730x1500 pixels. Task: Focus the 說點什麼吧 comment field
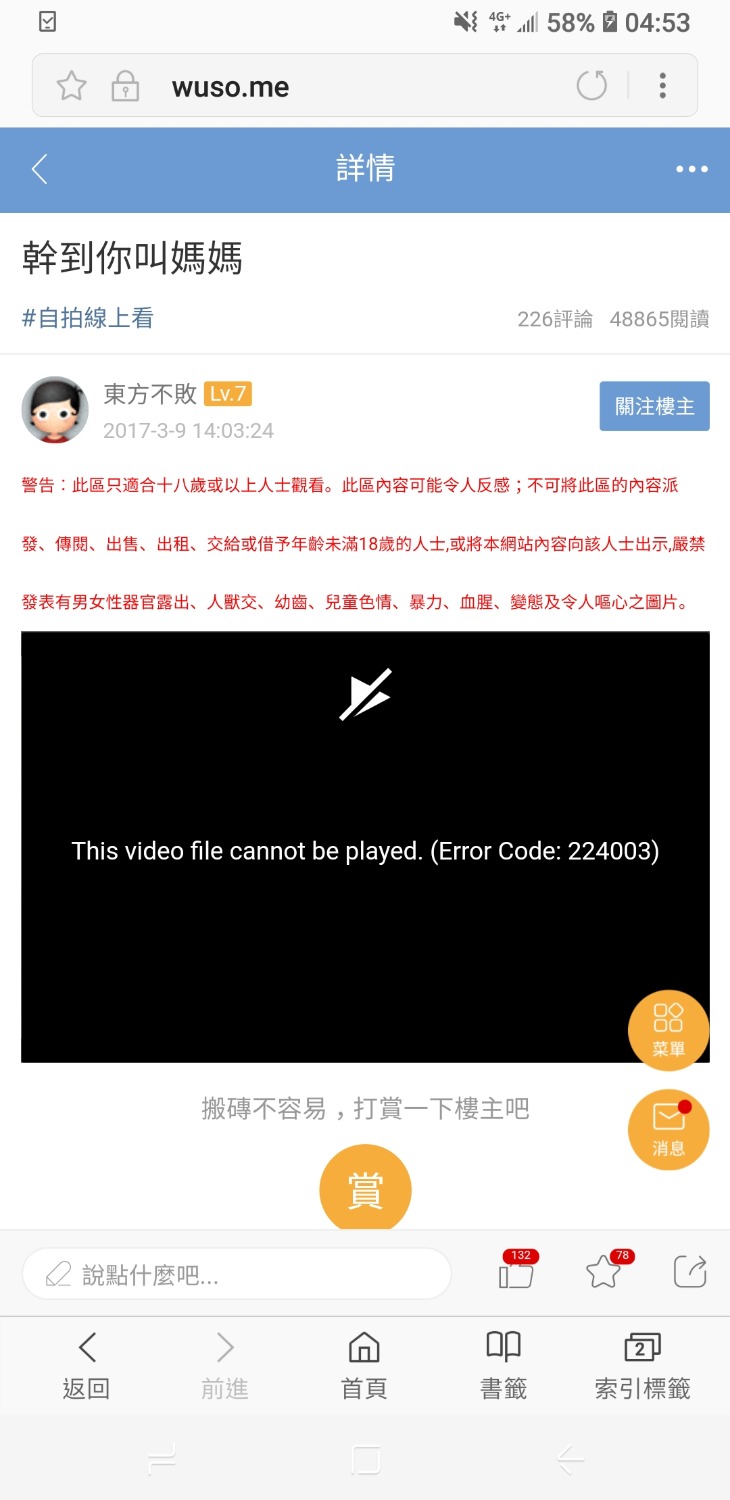coord(237,1274)
